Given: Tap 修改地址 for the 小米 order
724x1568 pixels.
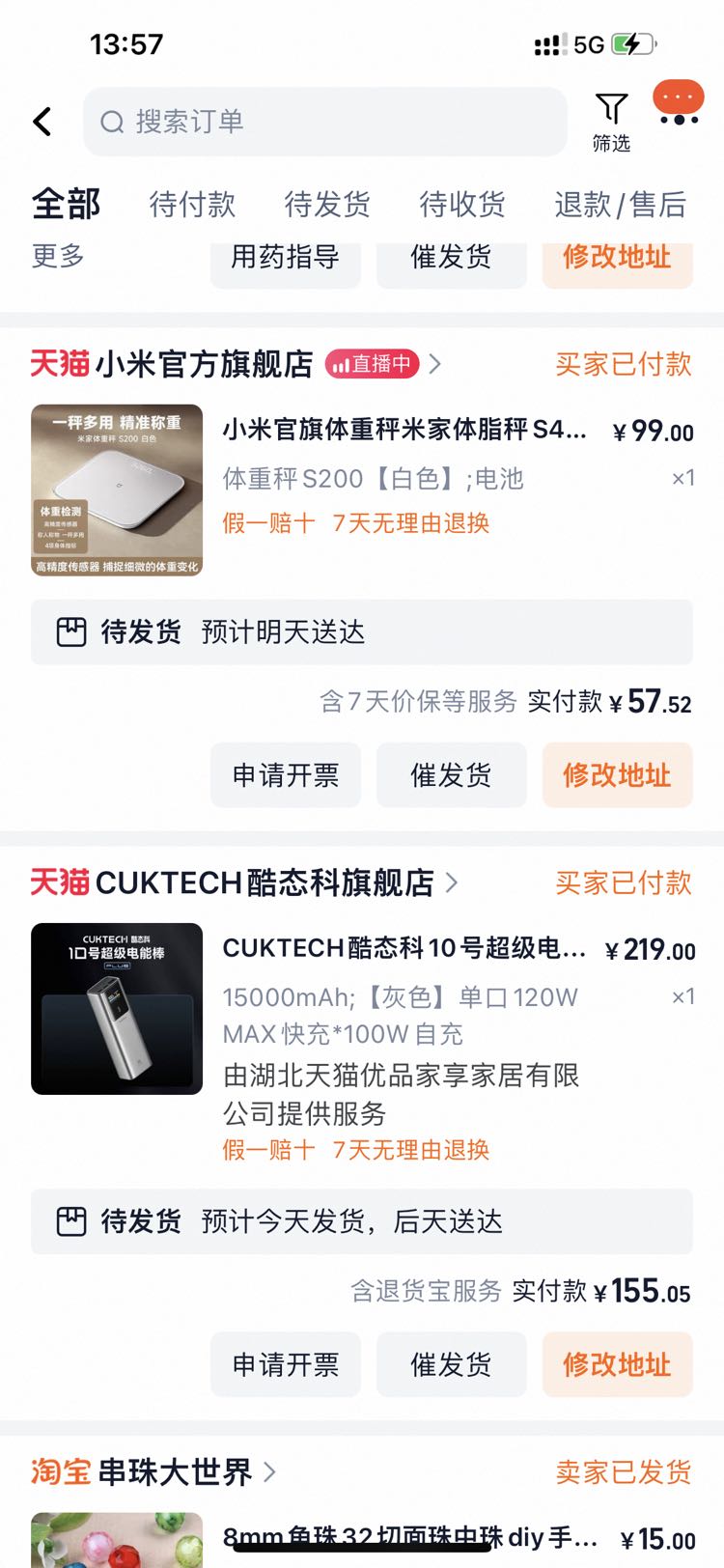Looking at the screenshot, I should 618,774.
